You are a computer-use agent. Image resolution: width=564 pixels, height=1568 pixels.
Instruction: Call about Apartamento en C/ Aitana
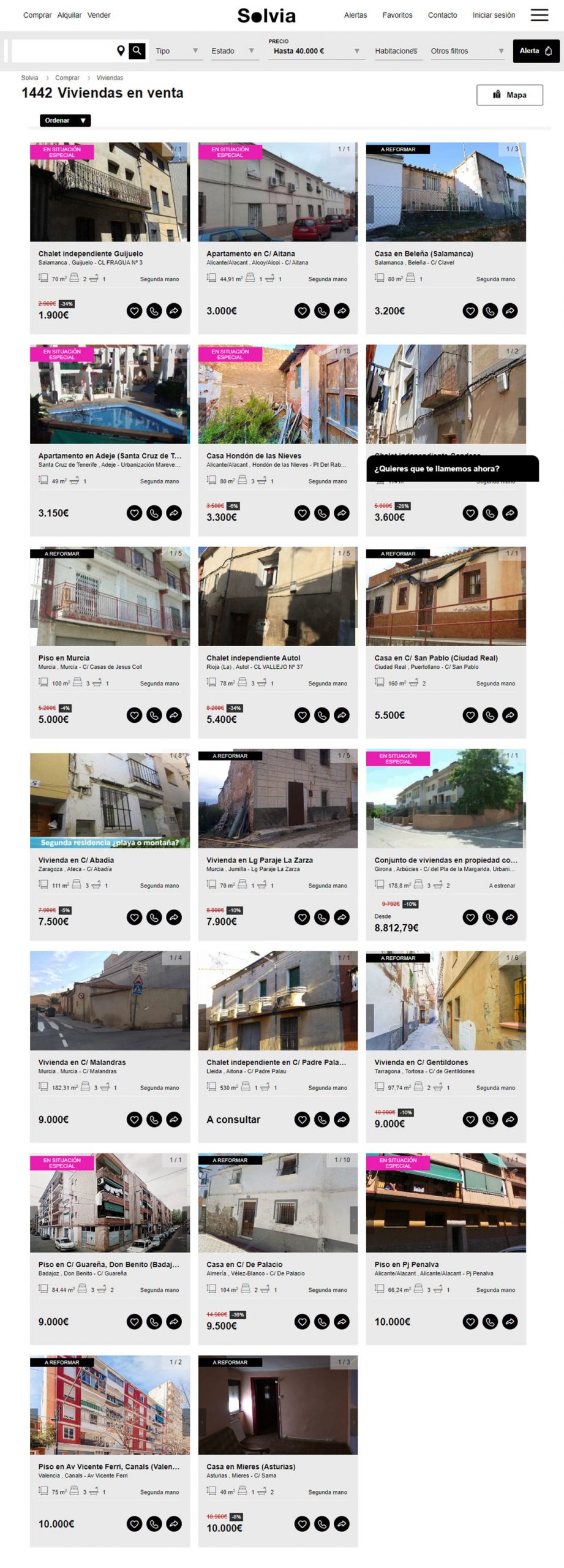pyautogui.click(x=322, y=311)
